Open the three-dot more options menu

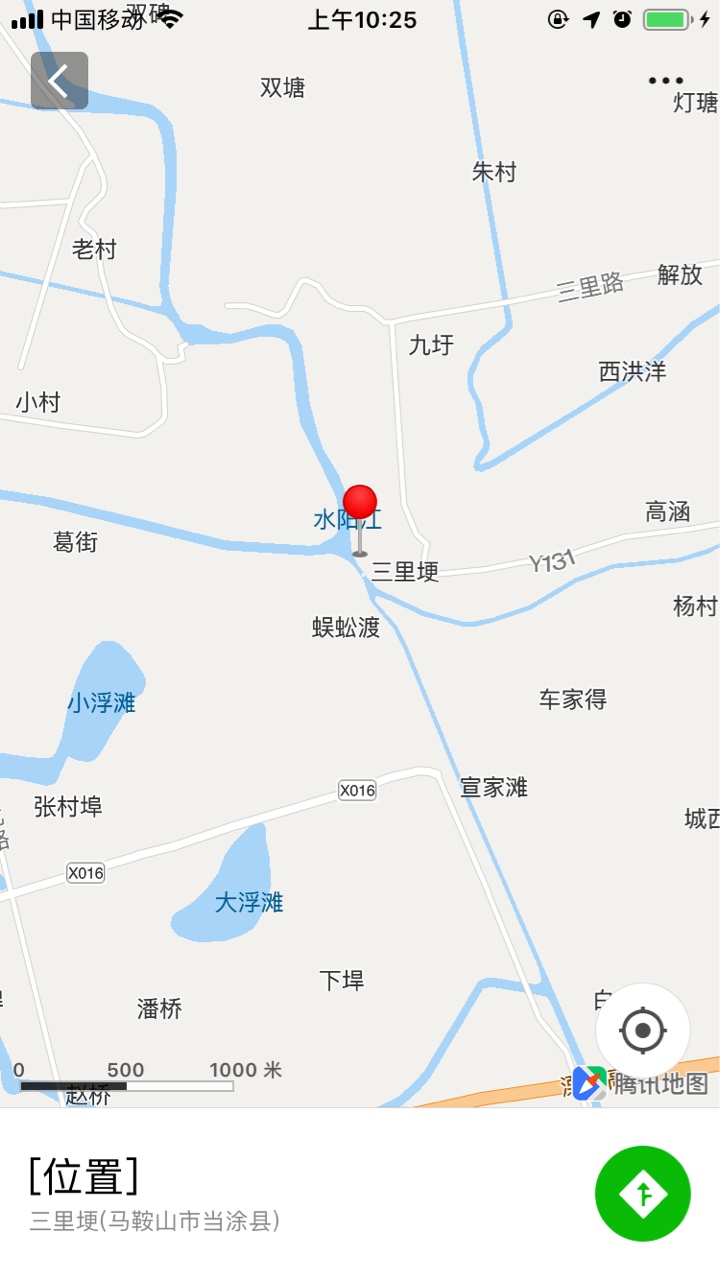pos(665,81)
